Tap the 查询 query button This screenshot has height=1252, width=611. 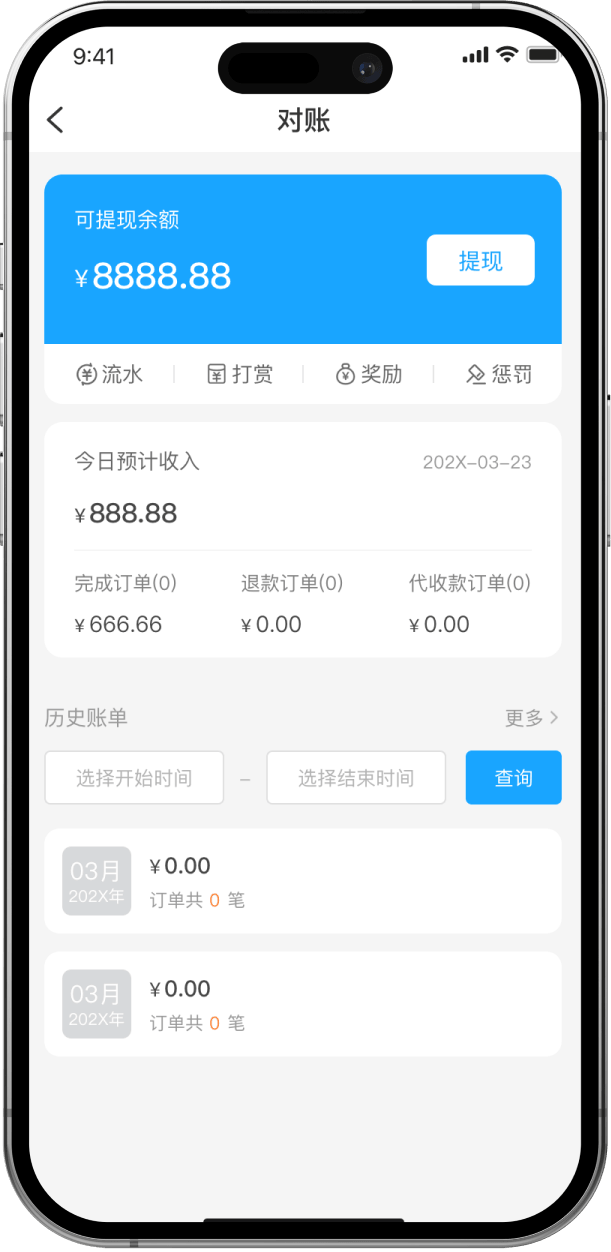coord(513,778)
